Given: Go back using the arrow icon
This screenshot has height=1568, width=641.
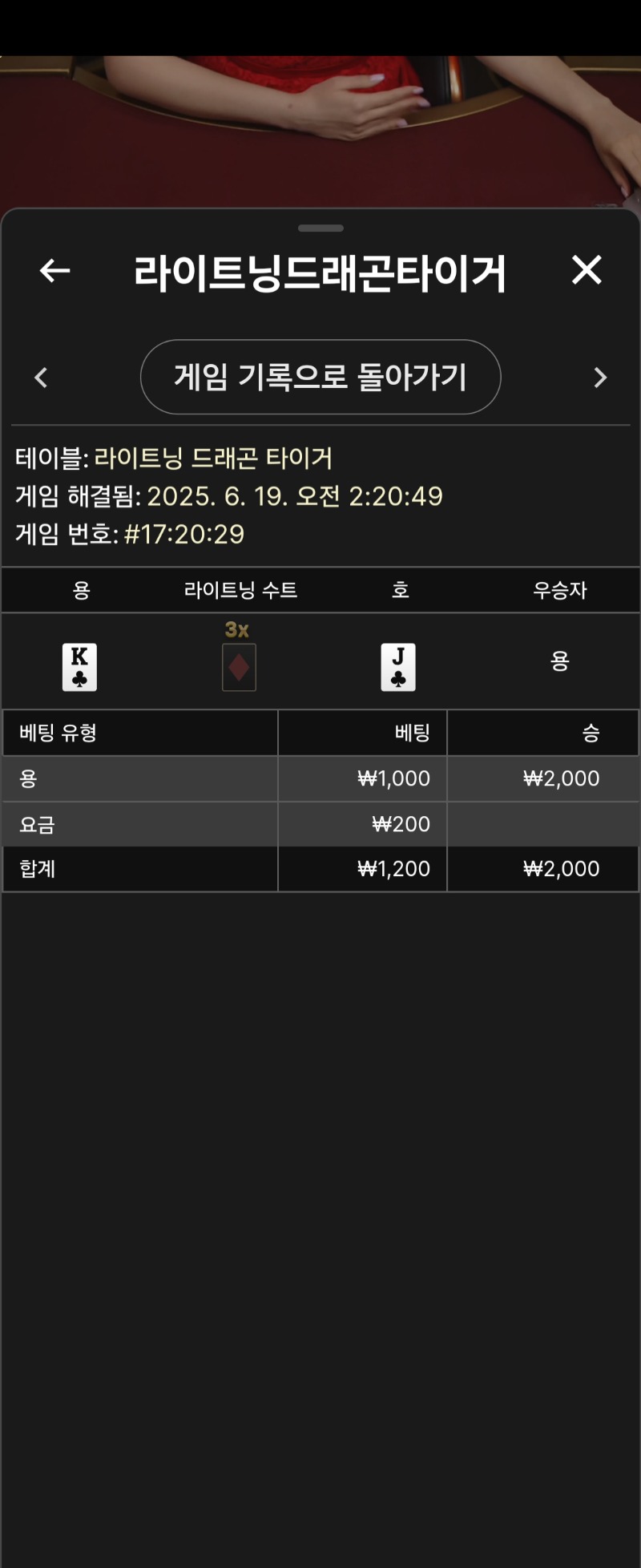Looking at the screenshot, I should pyautogui.click(x=54, y=271).
